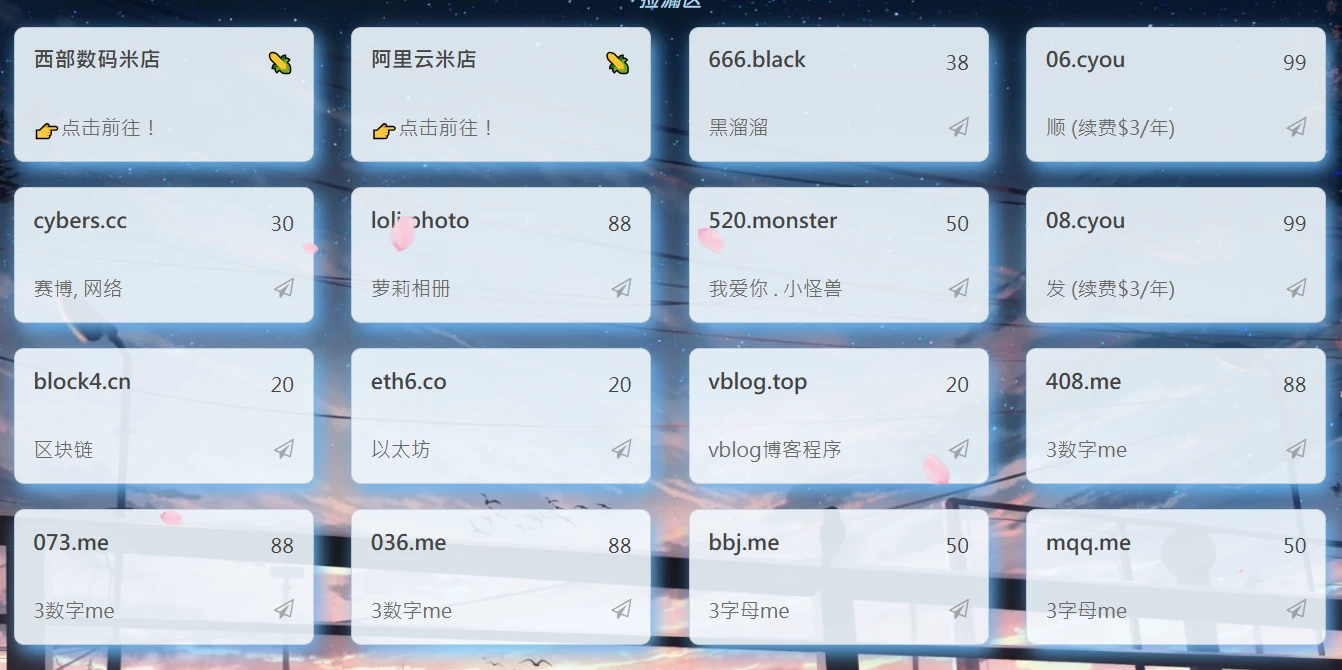Select the 08.cyou domain card

[x=1175, y=255]
